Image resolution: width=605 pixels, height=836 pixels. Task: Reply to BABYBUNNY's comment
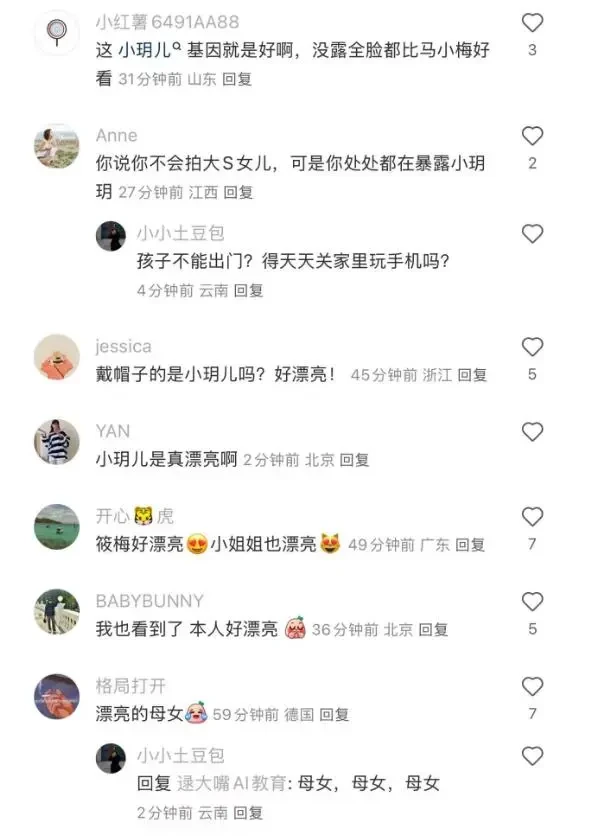[433, 630]
